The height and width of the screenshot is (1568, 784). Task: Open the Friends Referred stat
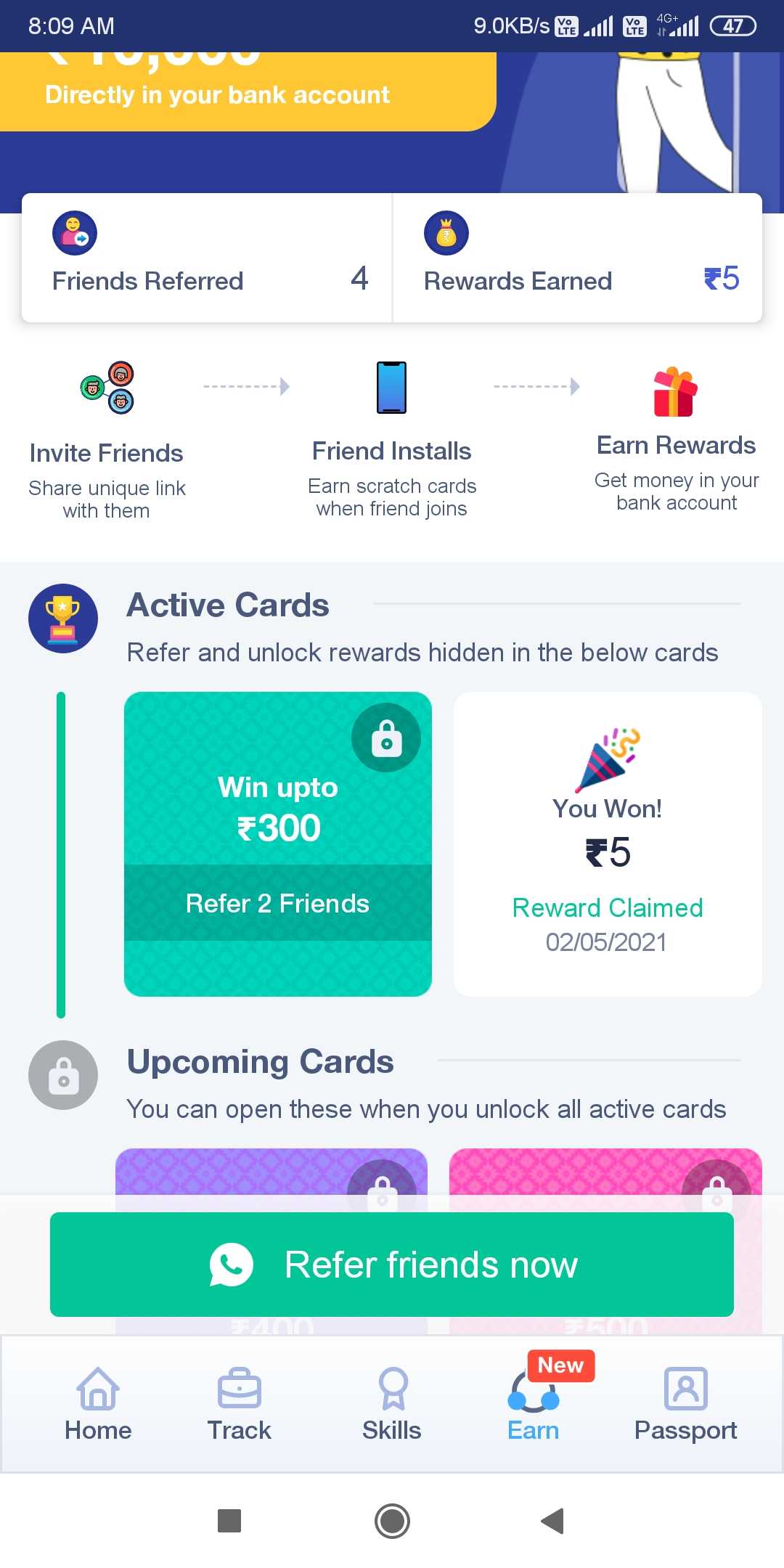tap(208, 258)
